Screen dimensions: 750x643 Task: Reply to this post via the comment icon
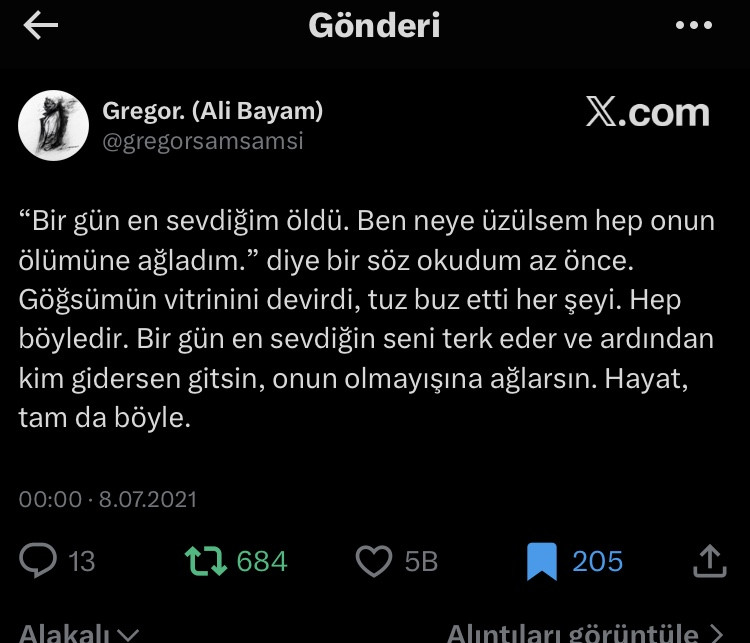pyautogui.click(x=39, y=561)
